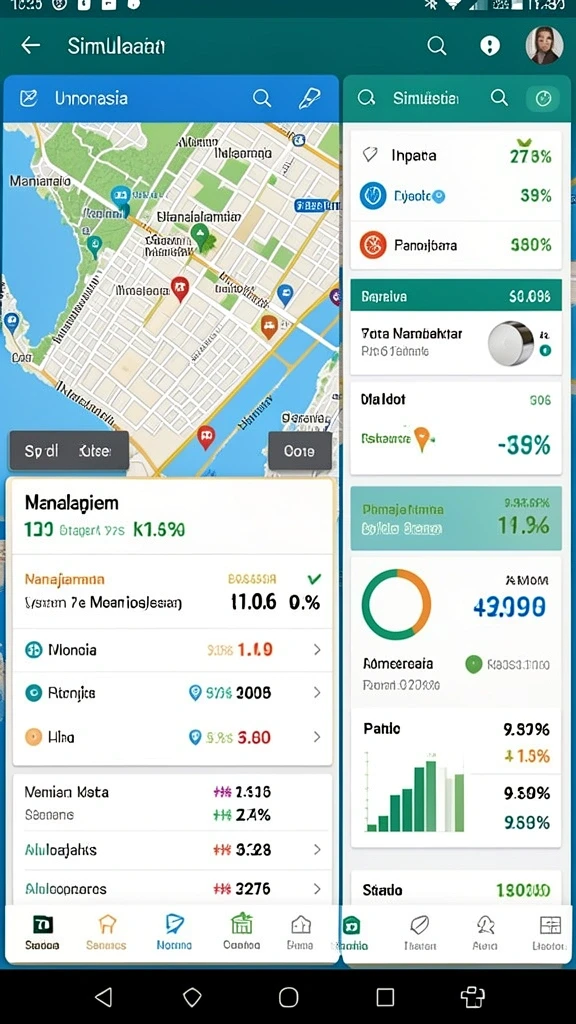Open the Panoijbara item with orange icon
576x1024 pixels.
click(x=456, y=246)
